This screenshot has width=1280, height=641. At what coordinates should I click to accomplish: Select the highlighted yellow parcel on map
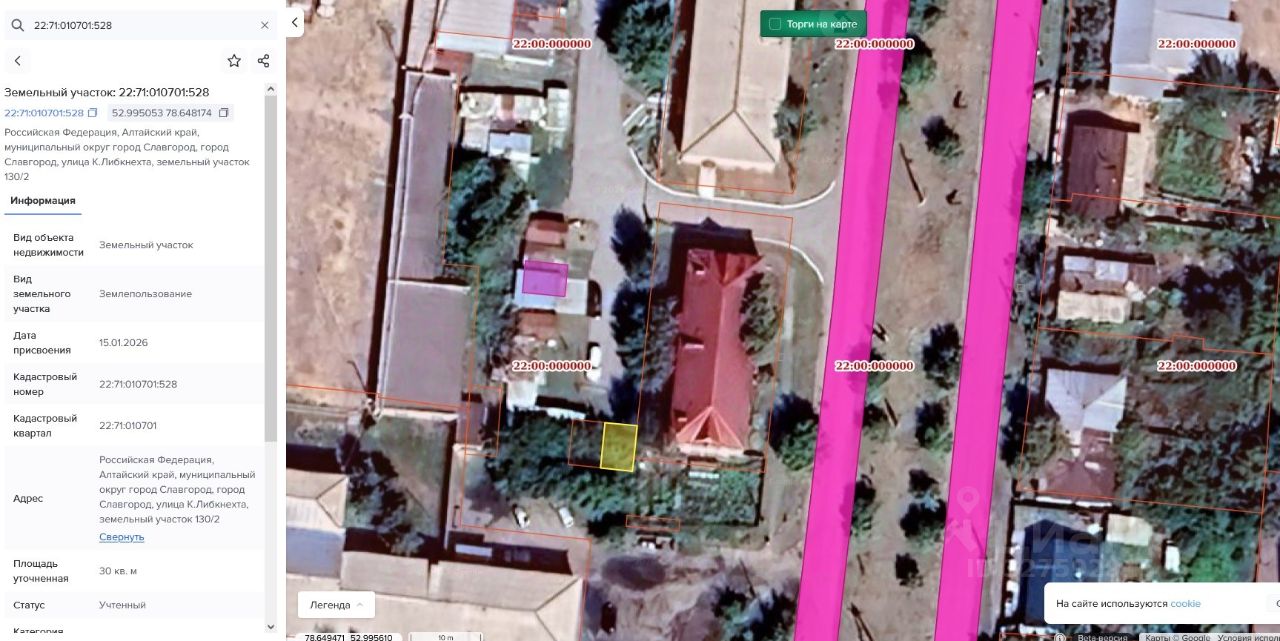(618, 446)
